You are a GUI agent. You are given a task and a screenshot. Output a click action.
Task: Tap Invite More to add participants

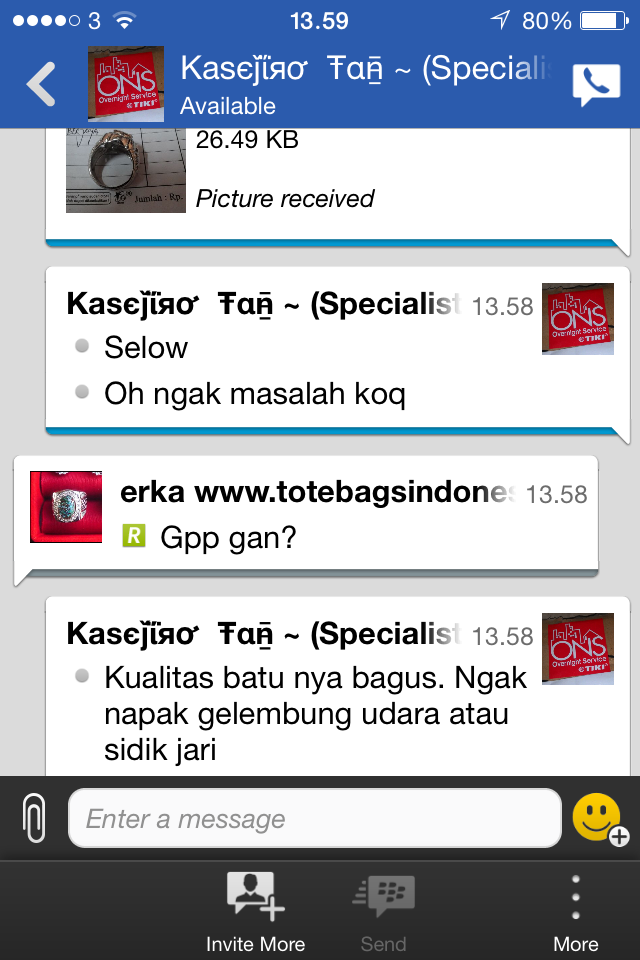[x=256, y=910]
